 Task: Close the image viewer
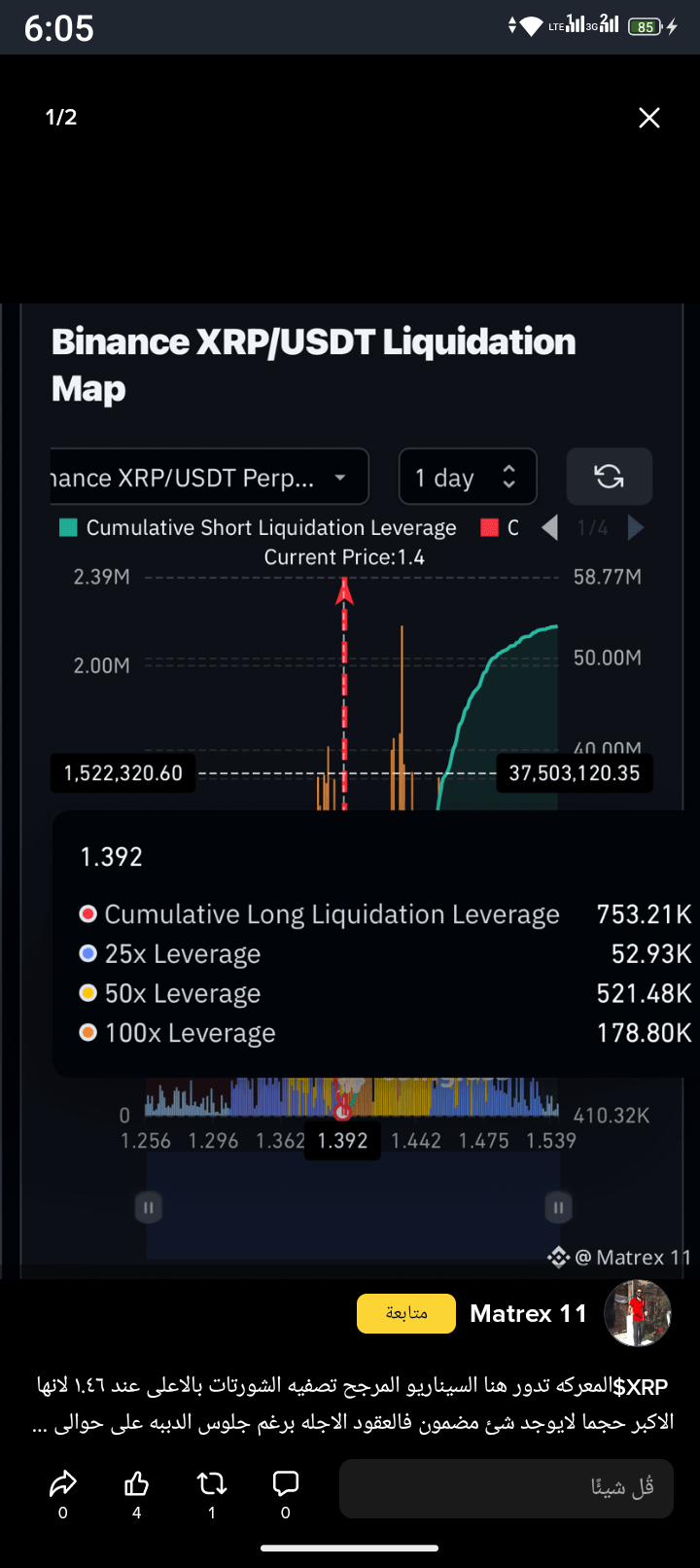[648, 118]
